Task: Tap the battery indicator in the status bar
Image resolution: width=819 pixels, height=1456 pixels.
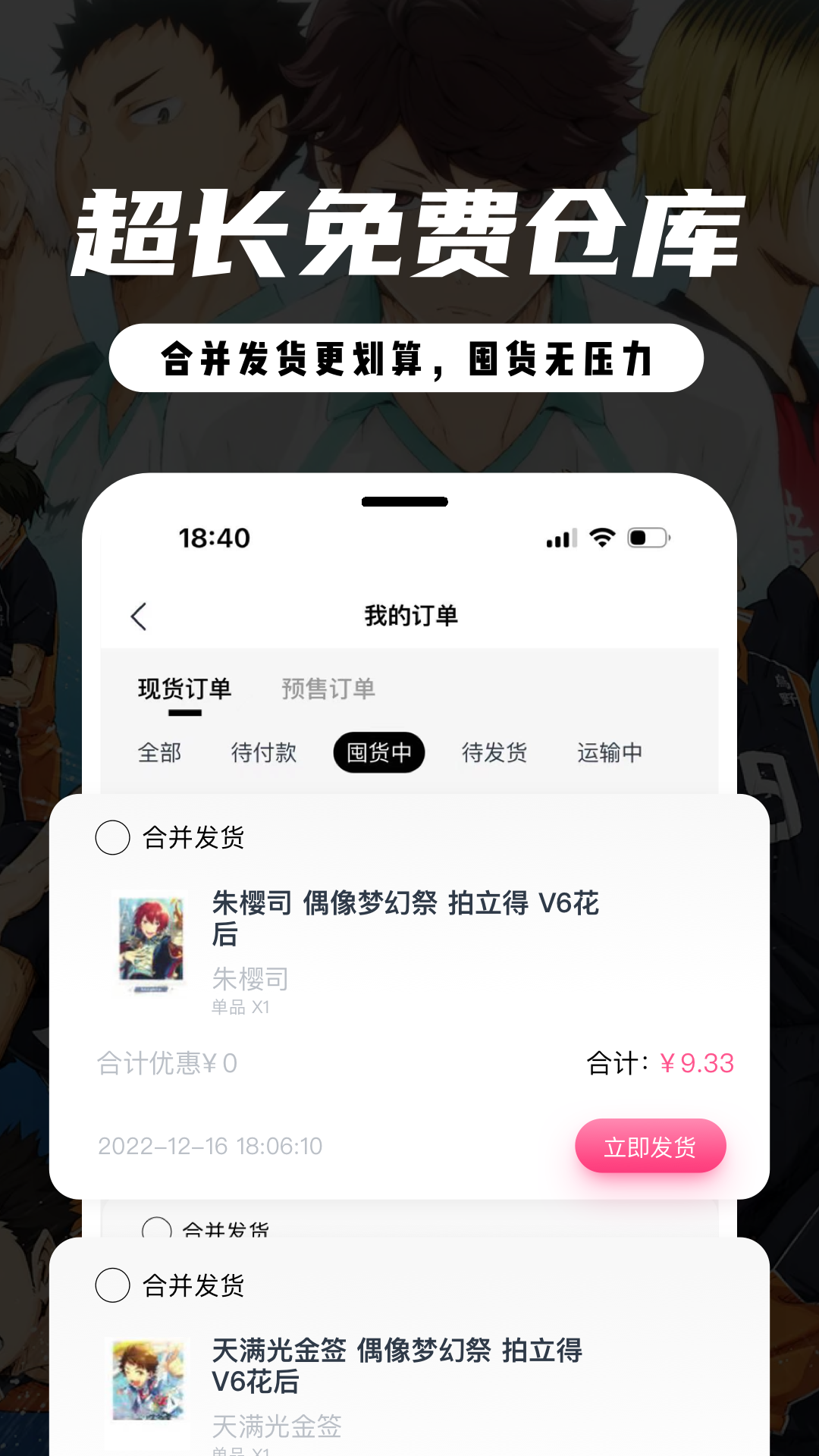Action: (645, 538)
